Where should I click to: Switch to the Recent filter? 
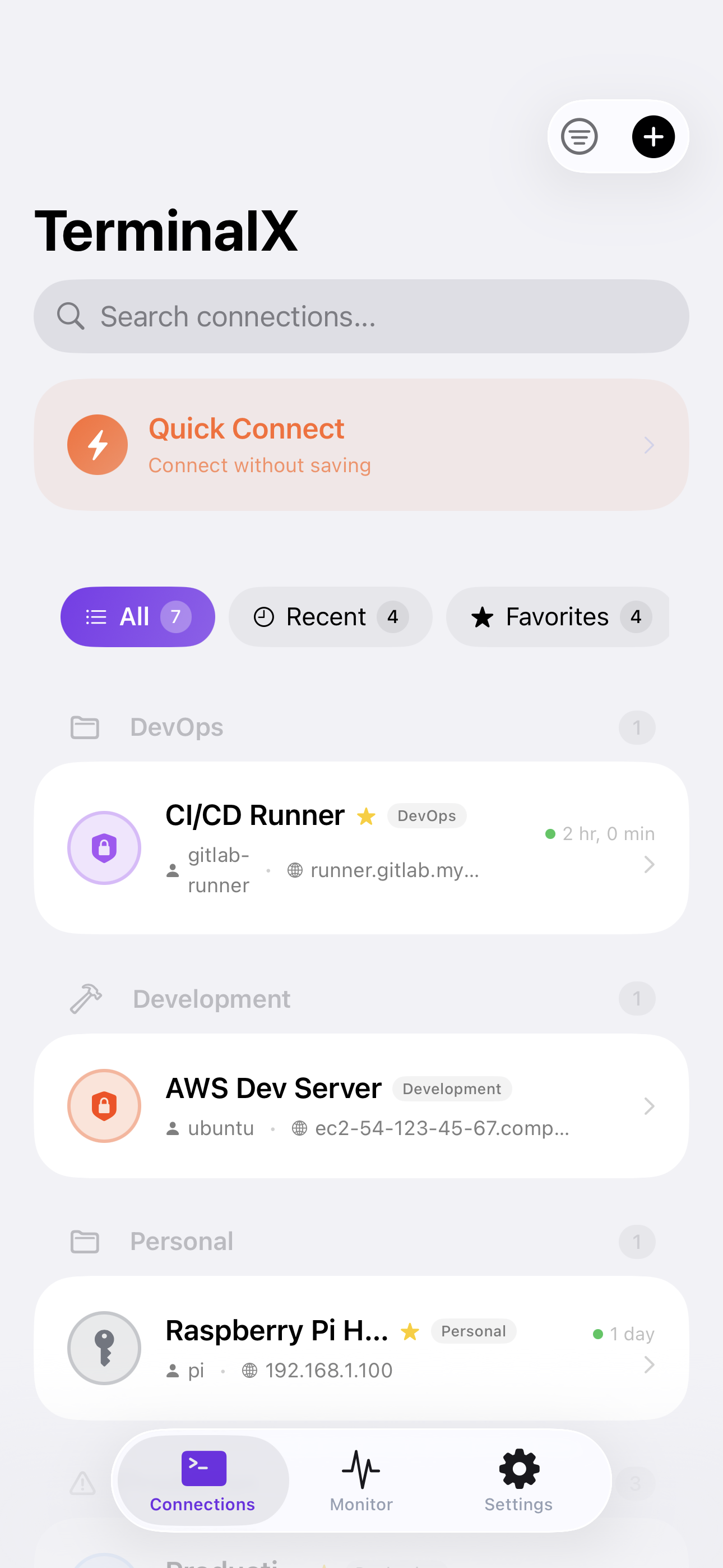(331, 617)
